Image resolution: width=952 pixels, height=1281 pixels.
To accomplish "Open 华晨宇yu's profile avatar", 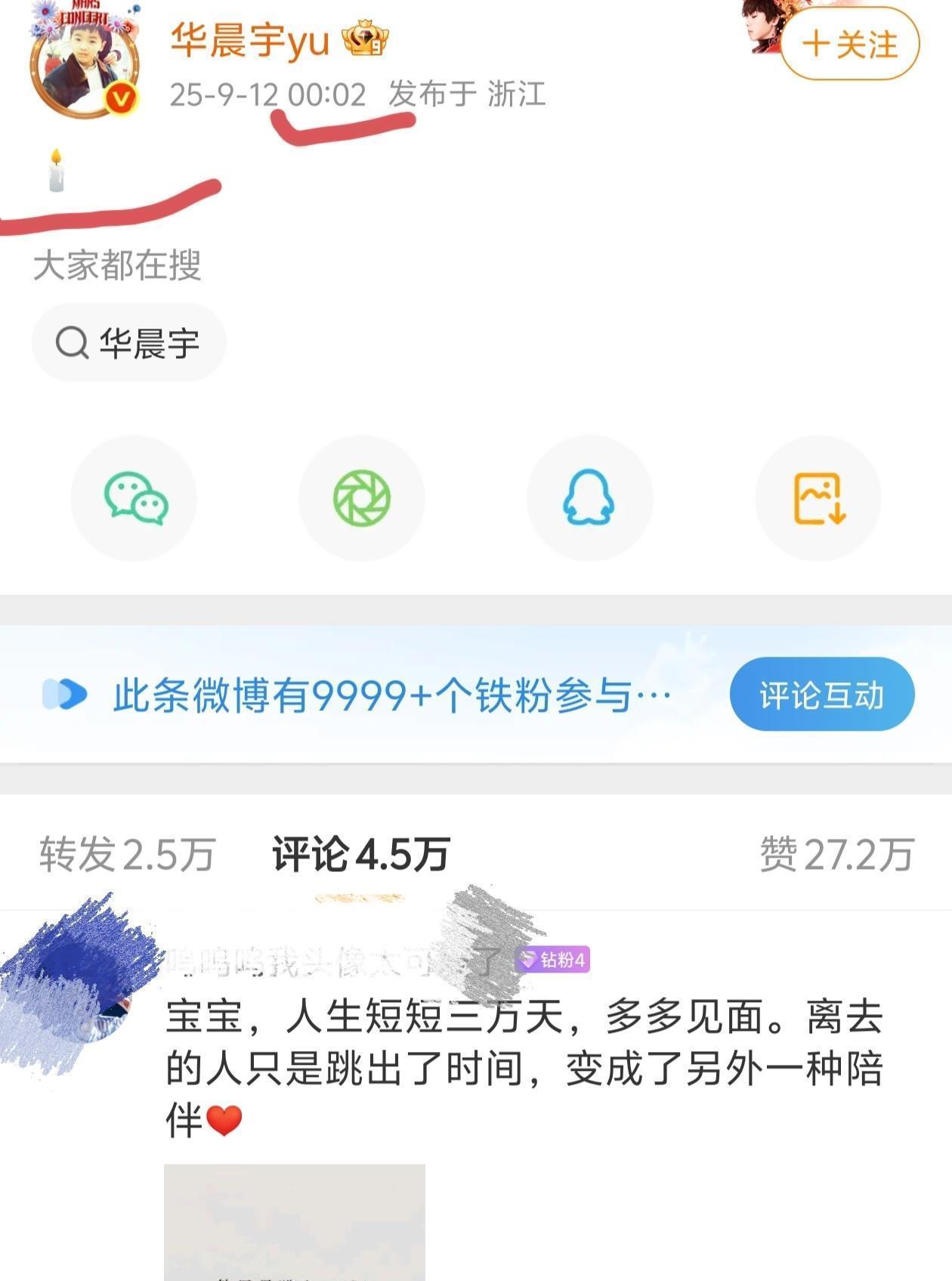I will (84, 64).
